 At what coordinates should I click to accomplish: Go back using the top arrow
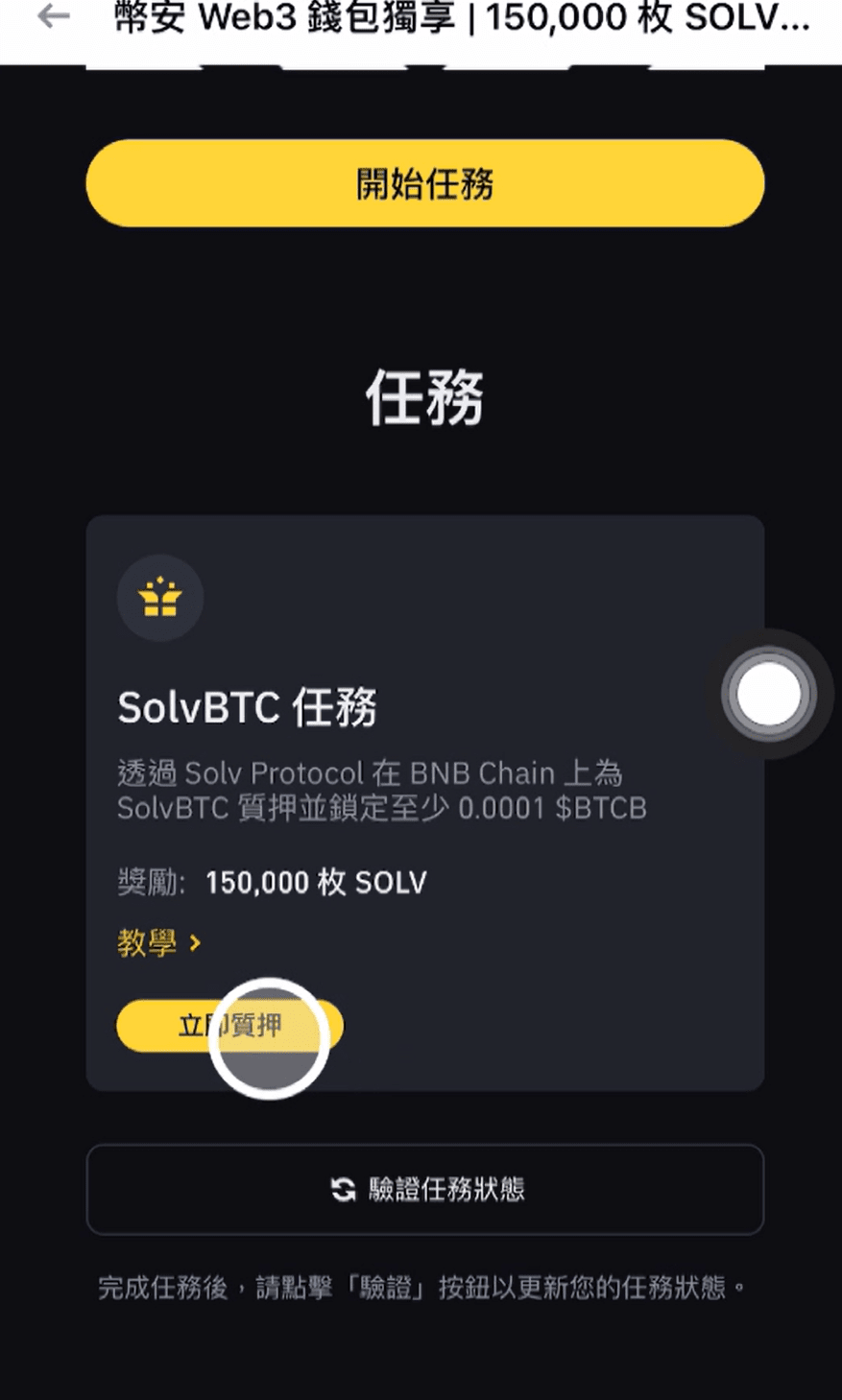tap(53, 16)
